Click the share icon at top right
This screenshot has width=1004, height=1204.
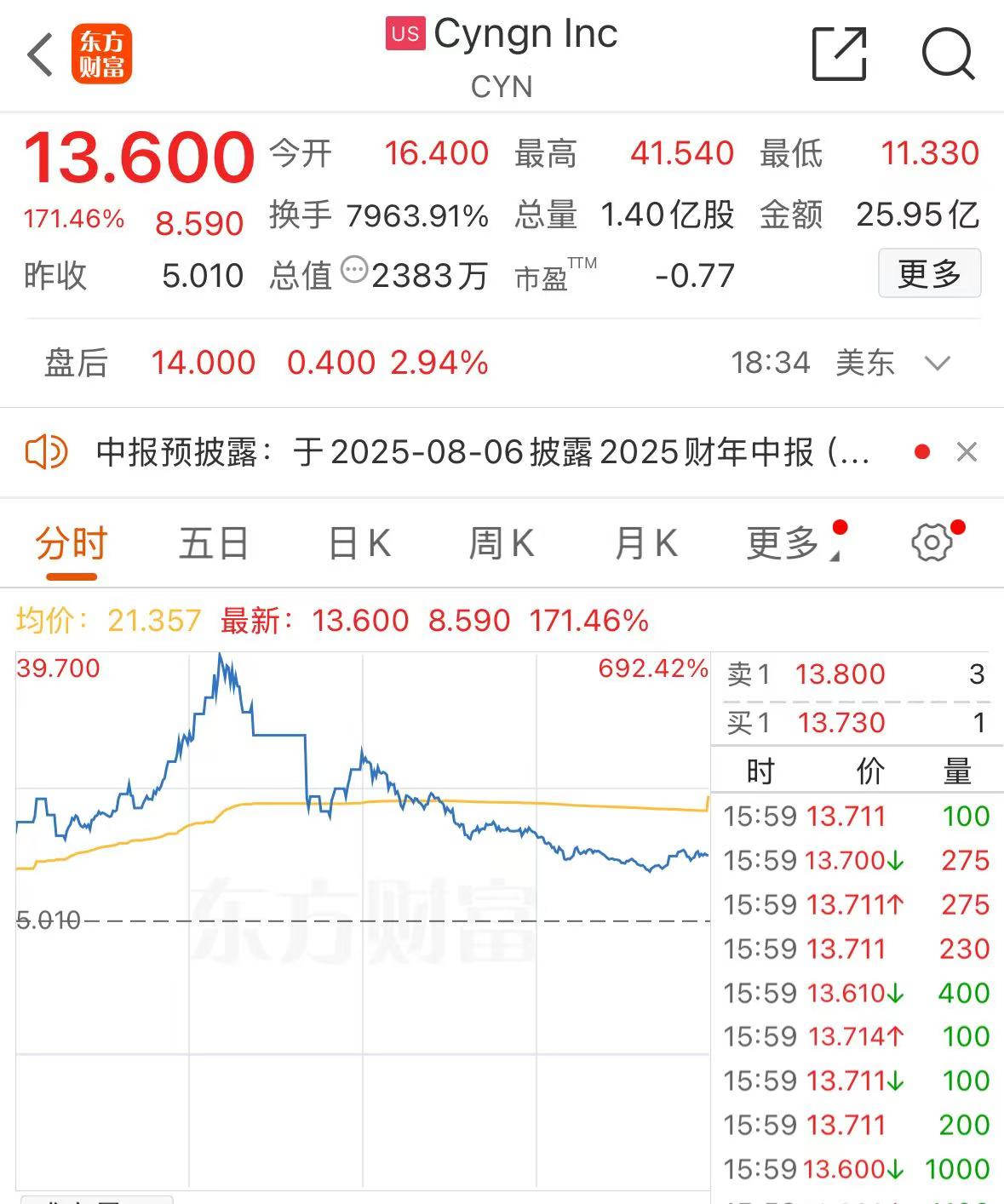[840, 54]
